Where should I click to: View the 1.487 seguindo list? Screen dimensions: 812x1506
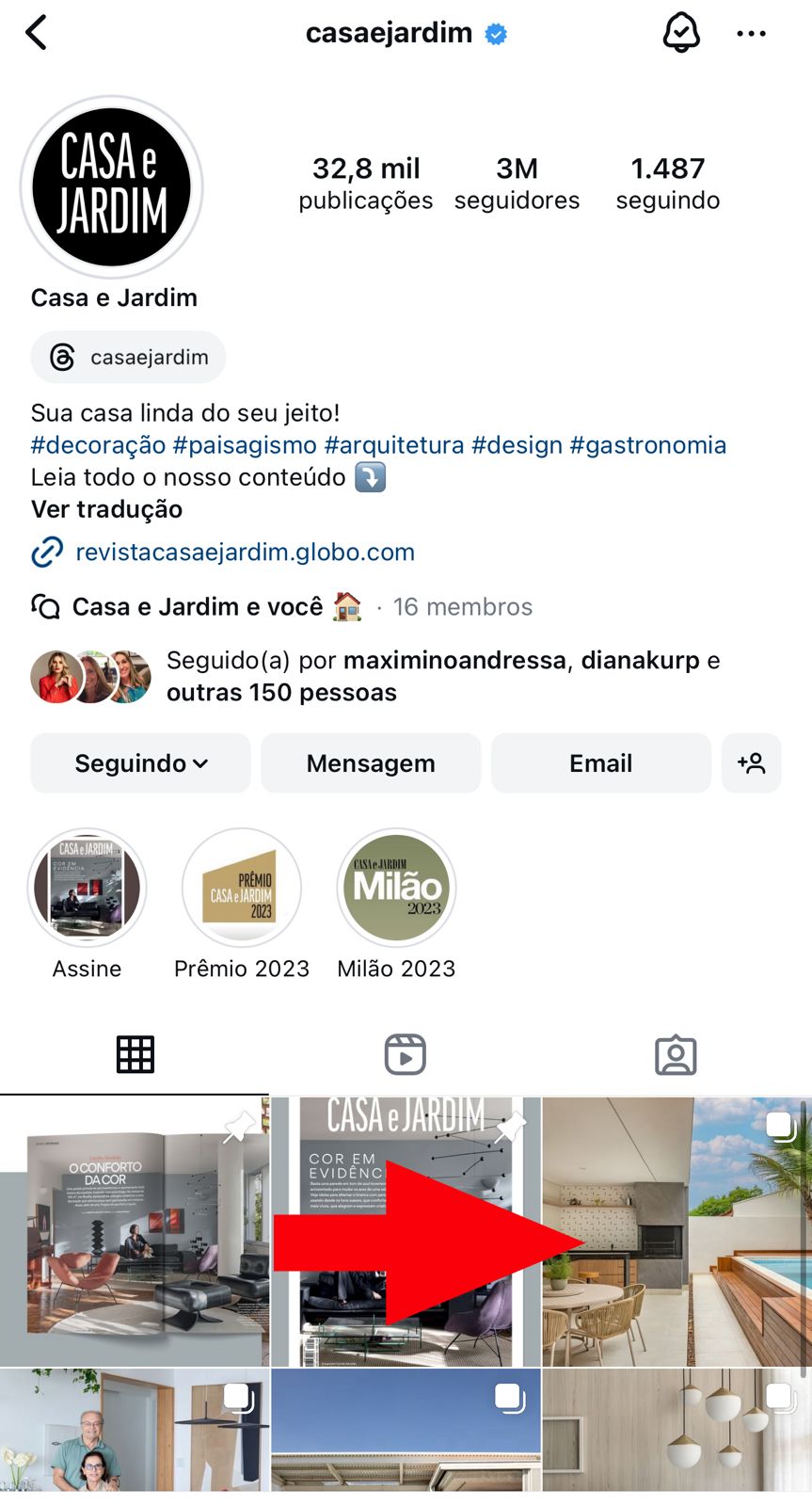pyautogui.click(x=668, y=184)
